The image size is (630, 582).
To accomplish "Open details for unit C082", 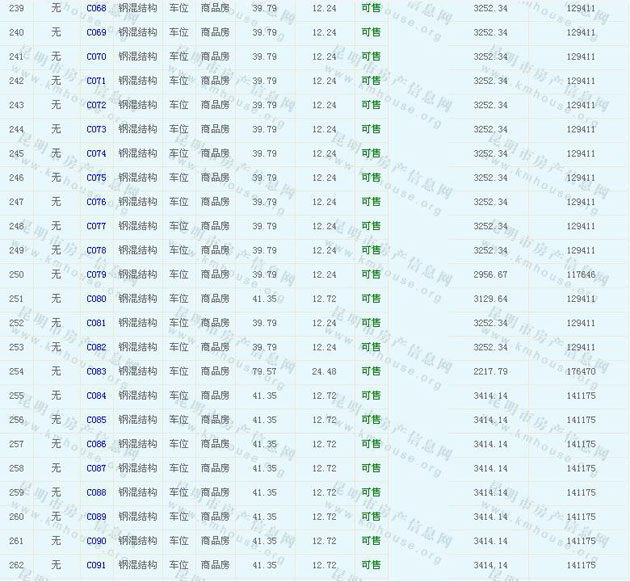I will pos(96,347).
